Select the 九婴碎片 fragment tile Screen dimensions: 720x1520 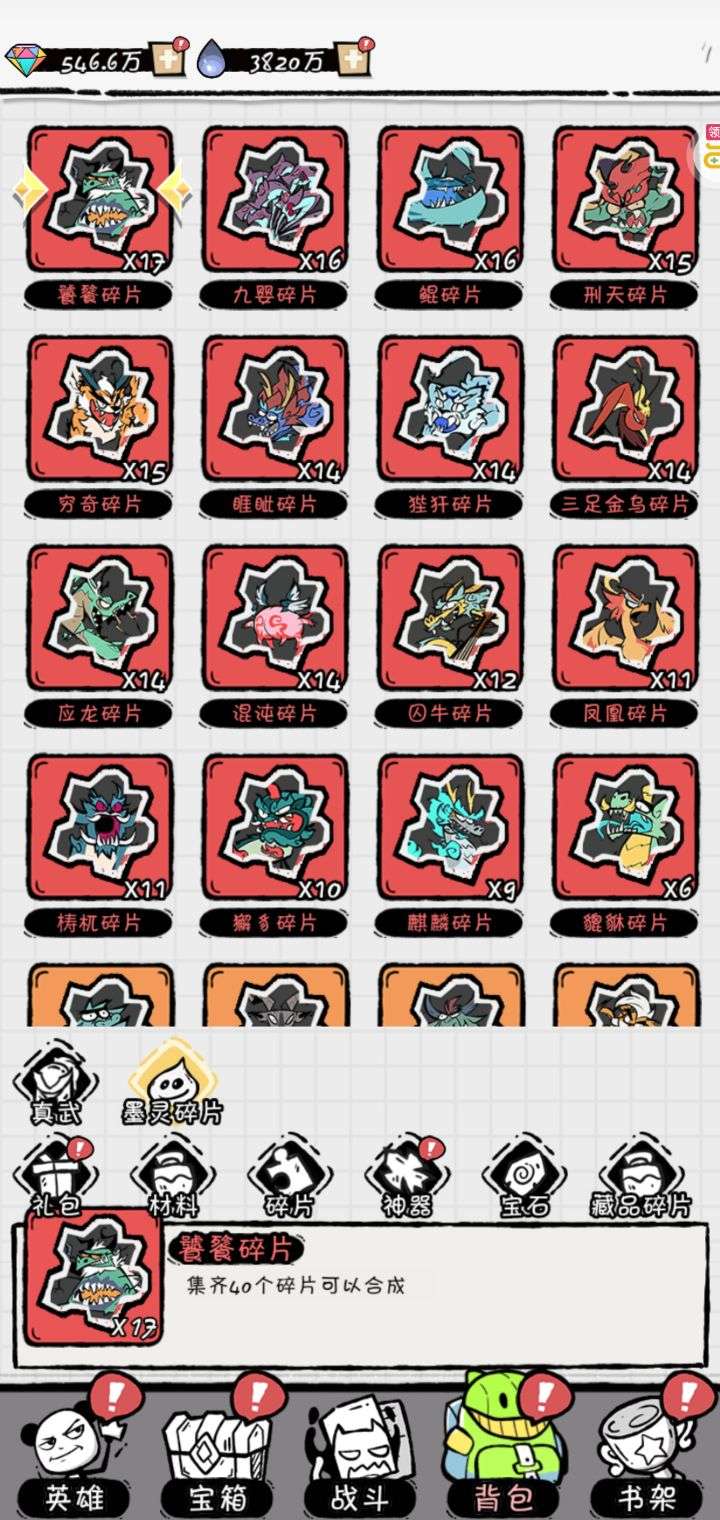pyautogui.click(x=275, y=200)
